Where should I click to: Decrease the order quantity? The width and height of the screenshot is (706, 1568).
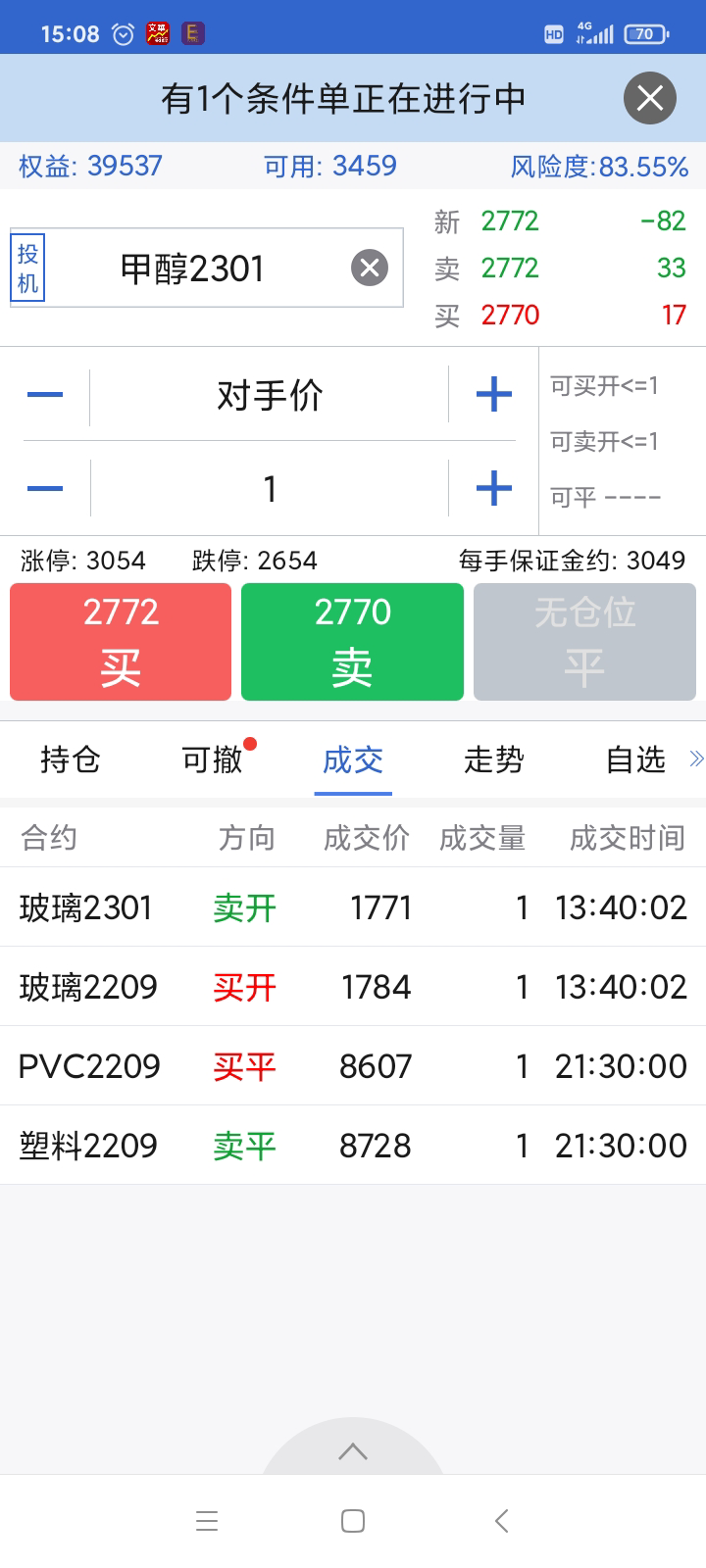[45, 488]
